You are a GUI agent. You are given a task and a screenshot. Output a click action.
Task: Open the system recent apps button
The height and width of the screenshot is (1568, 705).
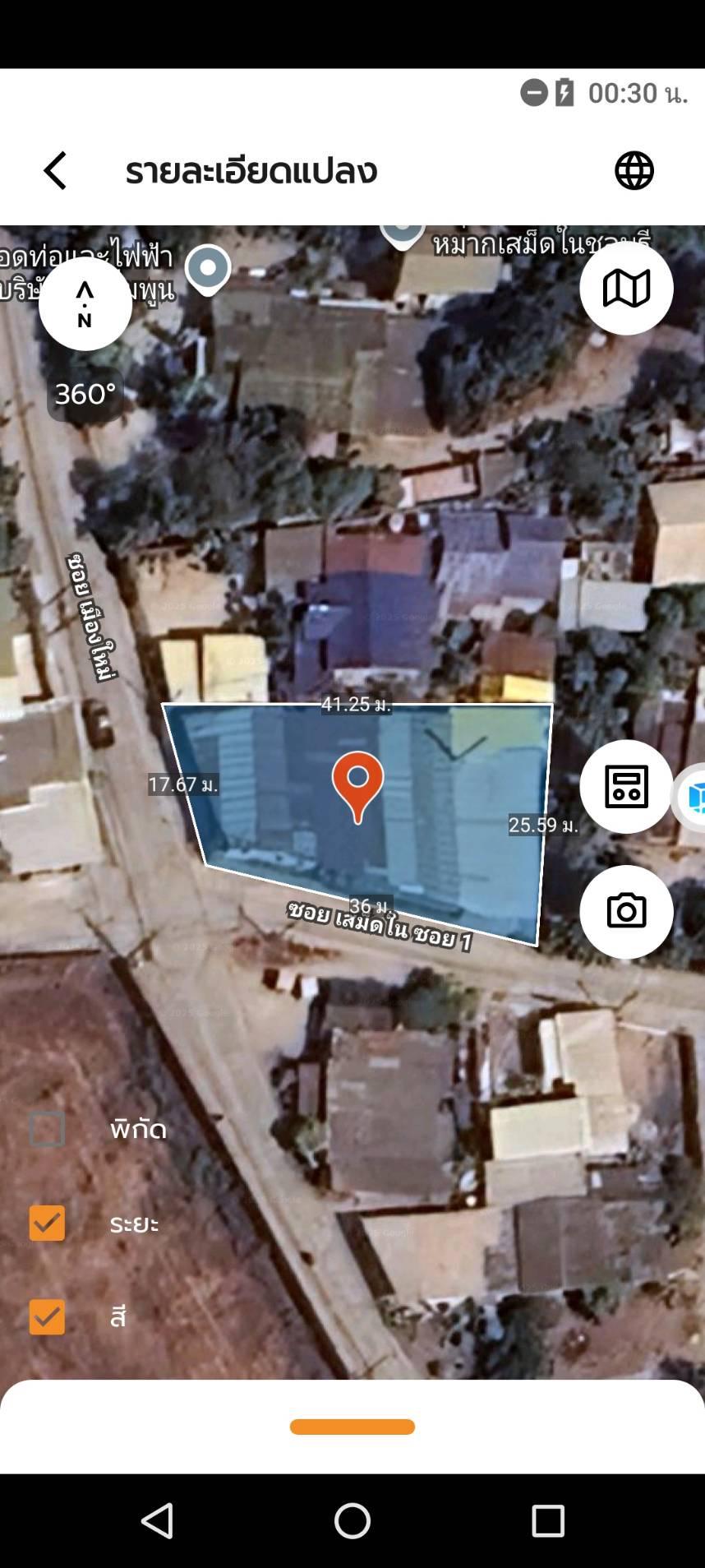547,1520
